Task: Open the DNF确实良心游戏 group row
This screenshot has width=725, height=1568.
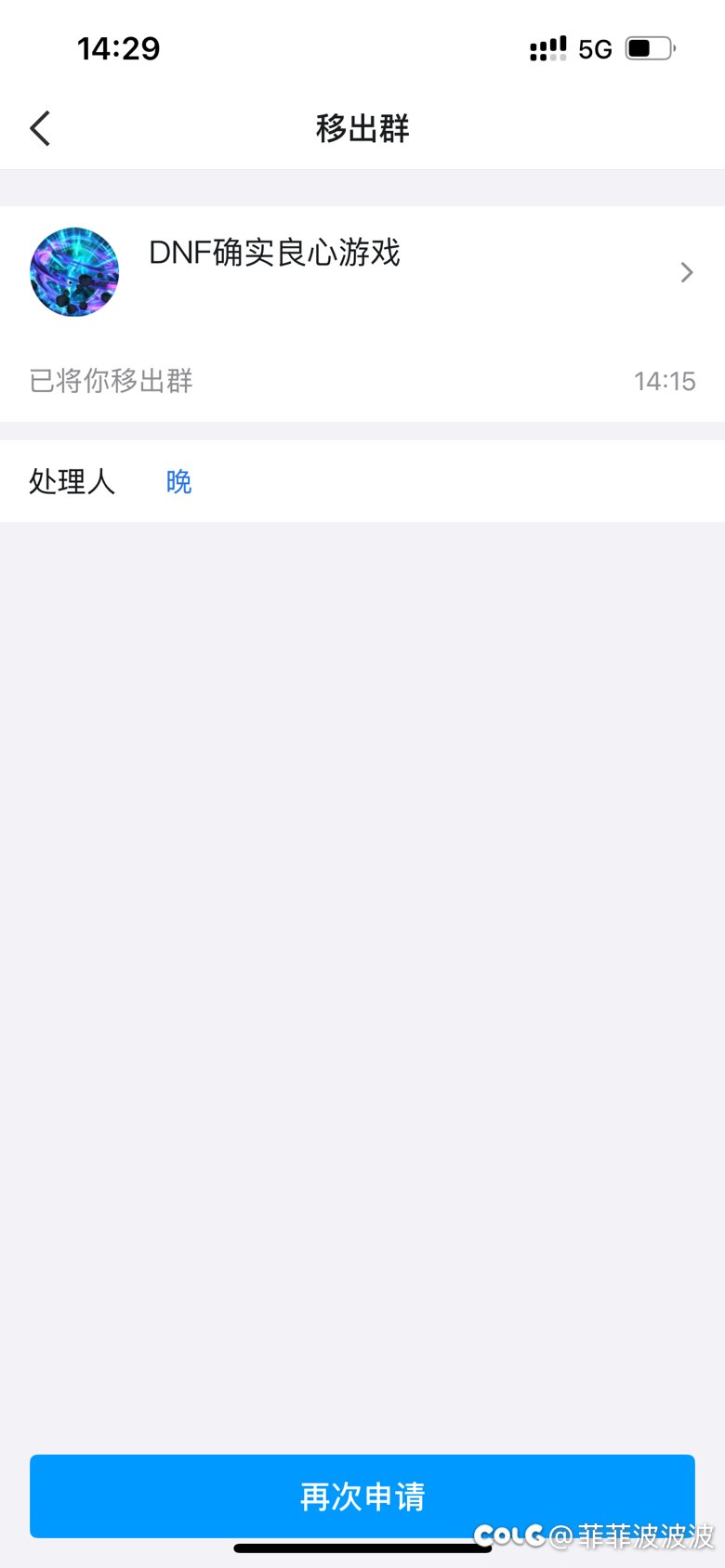Action: point(362,272)
